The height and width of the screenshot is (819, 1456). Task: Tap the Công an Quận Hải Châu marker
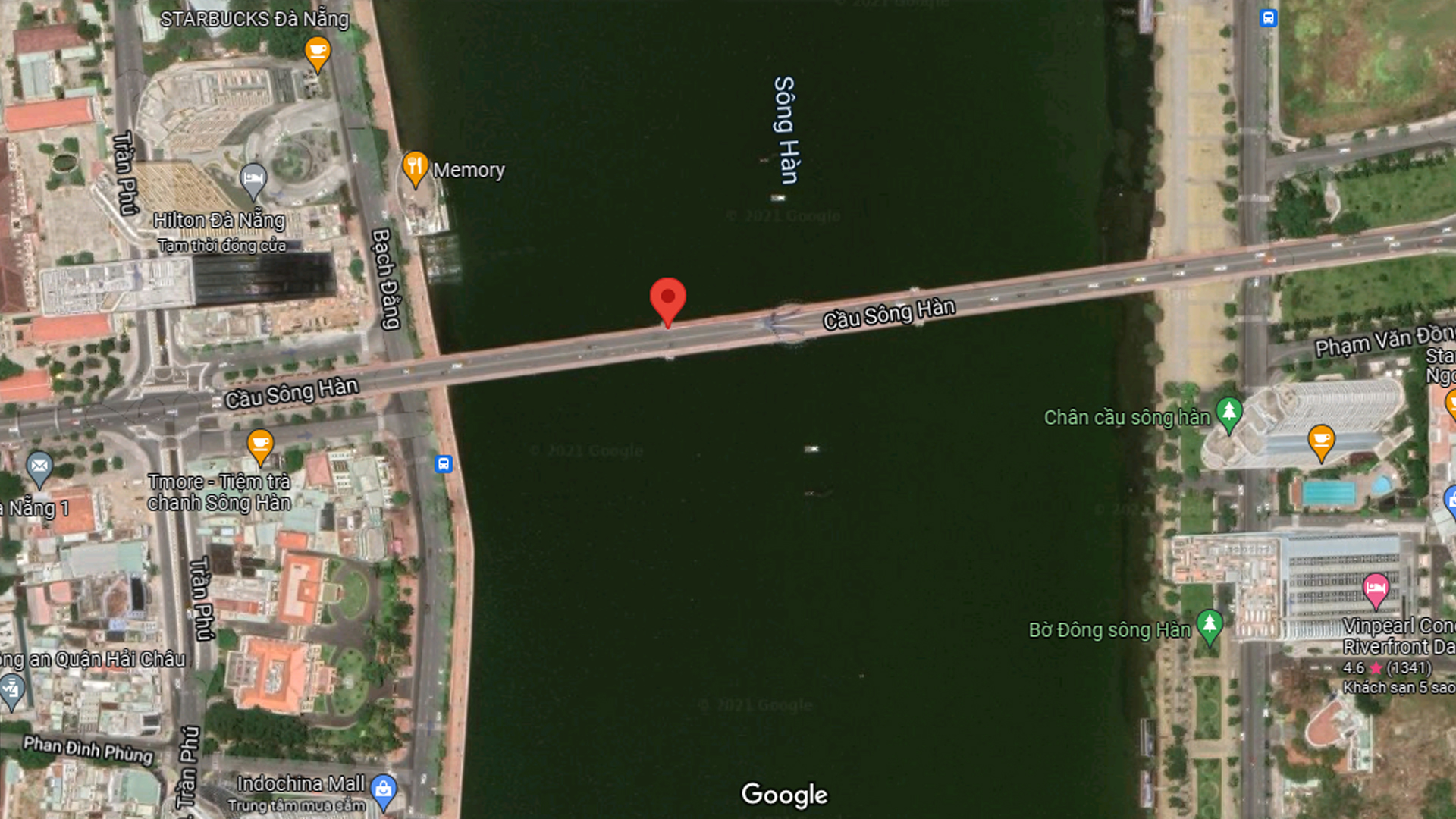pos(12,689)
